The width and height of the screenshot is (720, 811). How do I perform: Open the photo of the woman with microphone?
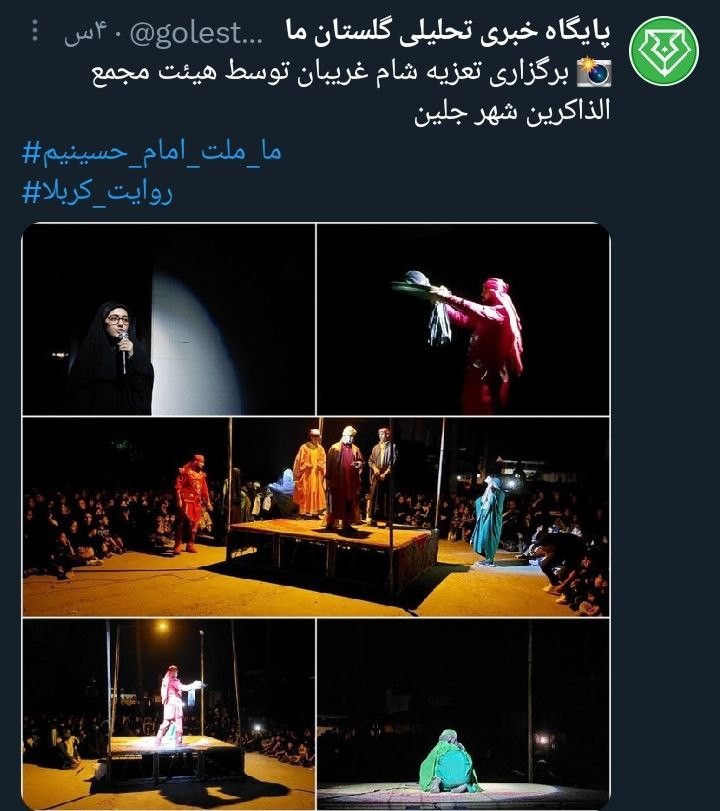(168, 319)
